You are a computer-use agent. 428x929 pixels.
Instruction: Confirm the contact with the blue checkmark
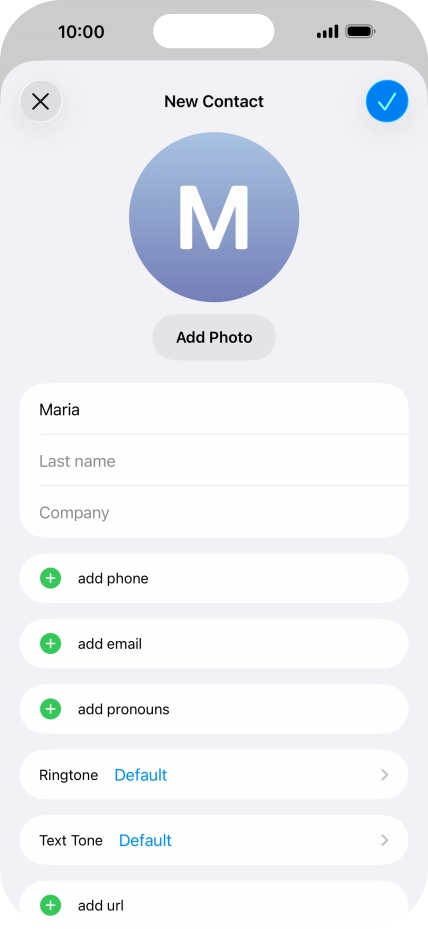(x=387, y=101)
